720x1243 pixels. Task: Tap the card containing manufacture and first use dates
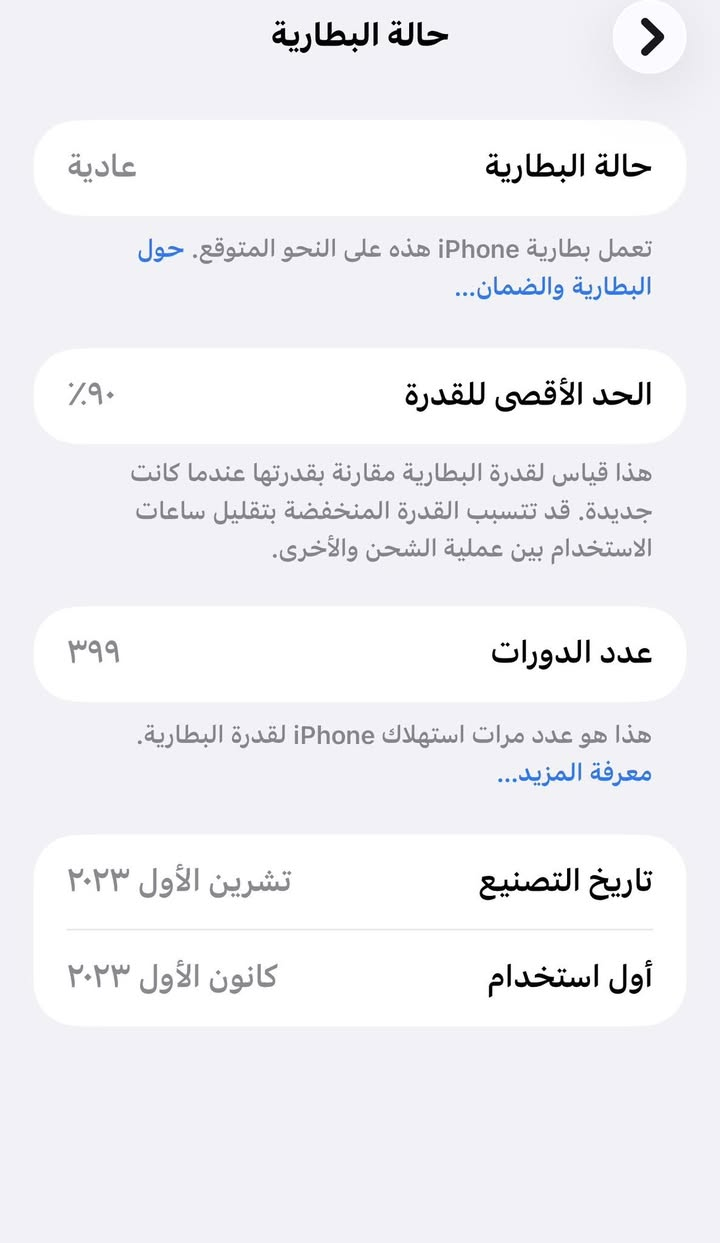point(360,928)
